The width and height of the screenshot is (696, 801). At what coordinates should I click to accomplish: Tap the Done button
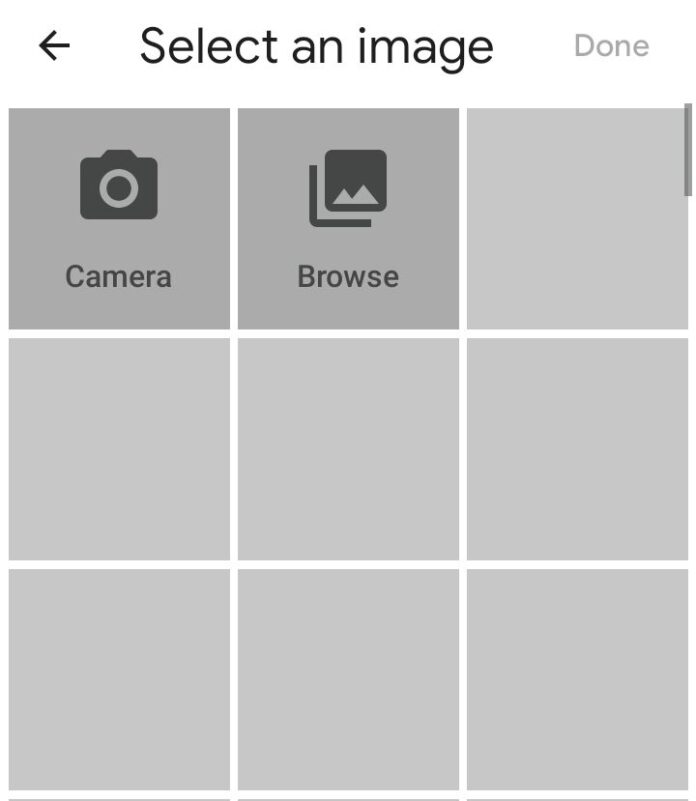click(611, 46)
